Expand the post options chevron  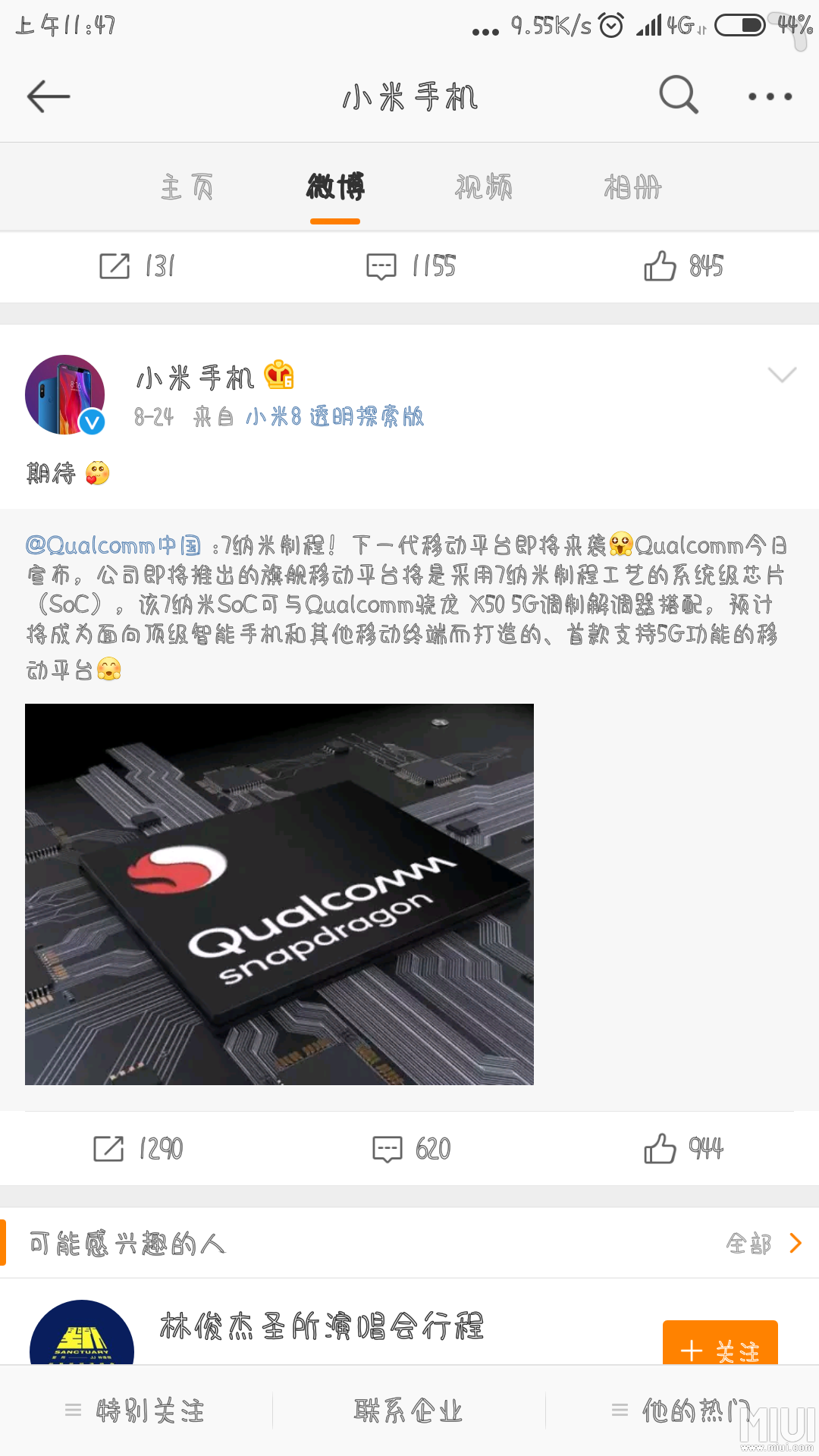point(782,375)
